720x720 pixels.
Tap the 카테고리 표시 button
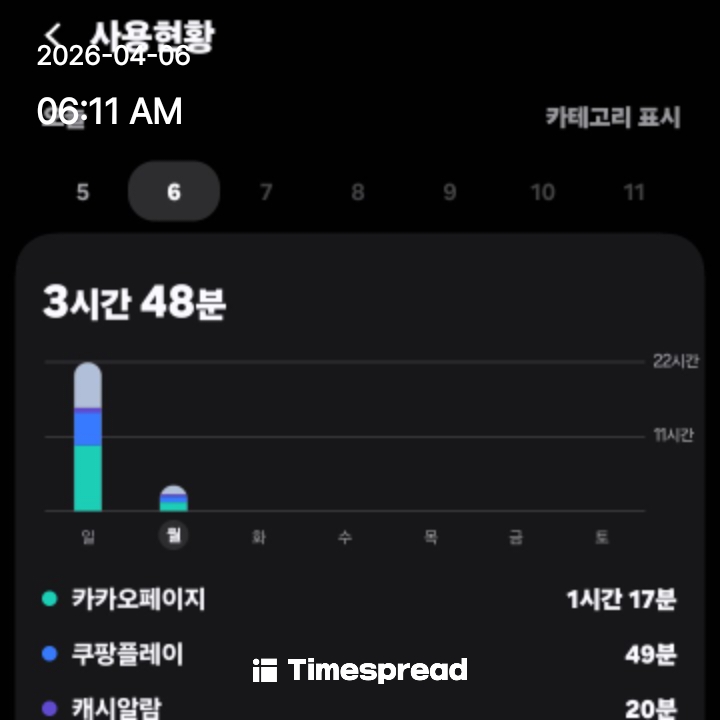tap(612, 117)
